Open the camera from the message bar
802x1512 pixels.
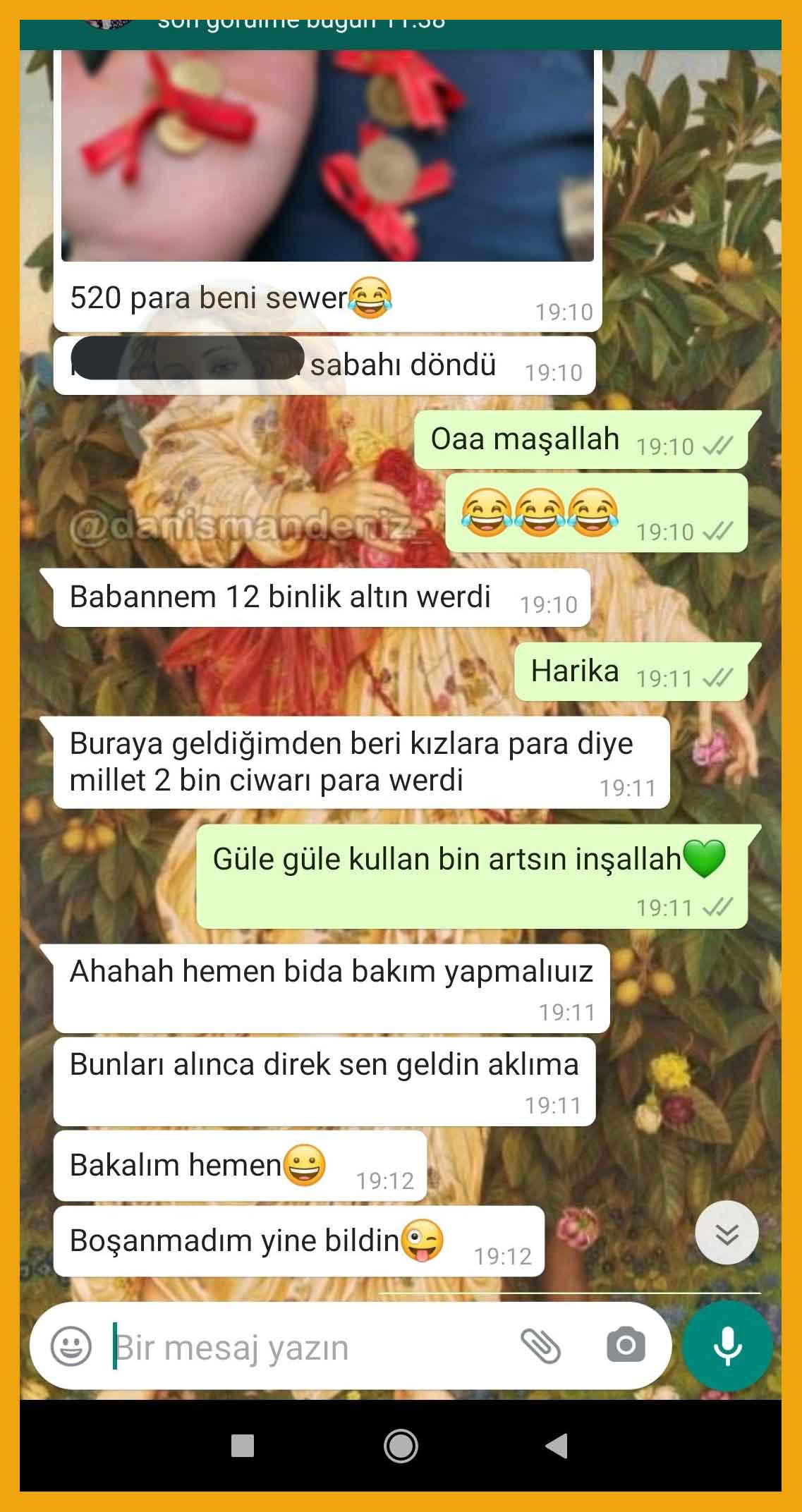tap(626, 1345)
